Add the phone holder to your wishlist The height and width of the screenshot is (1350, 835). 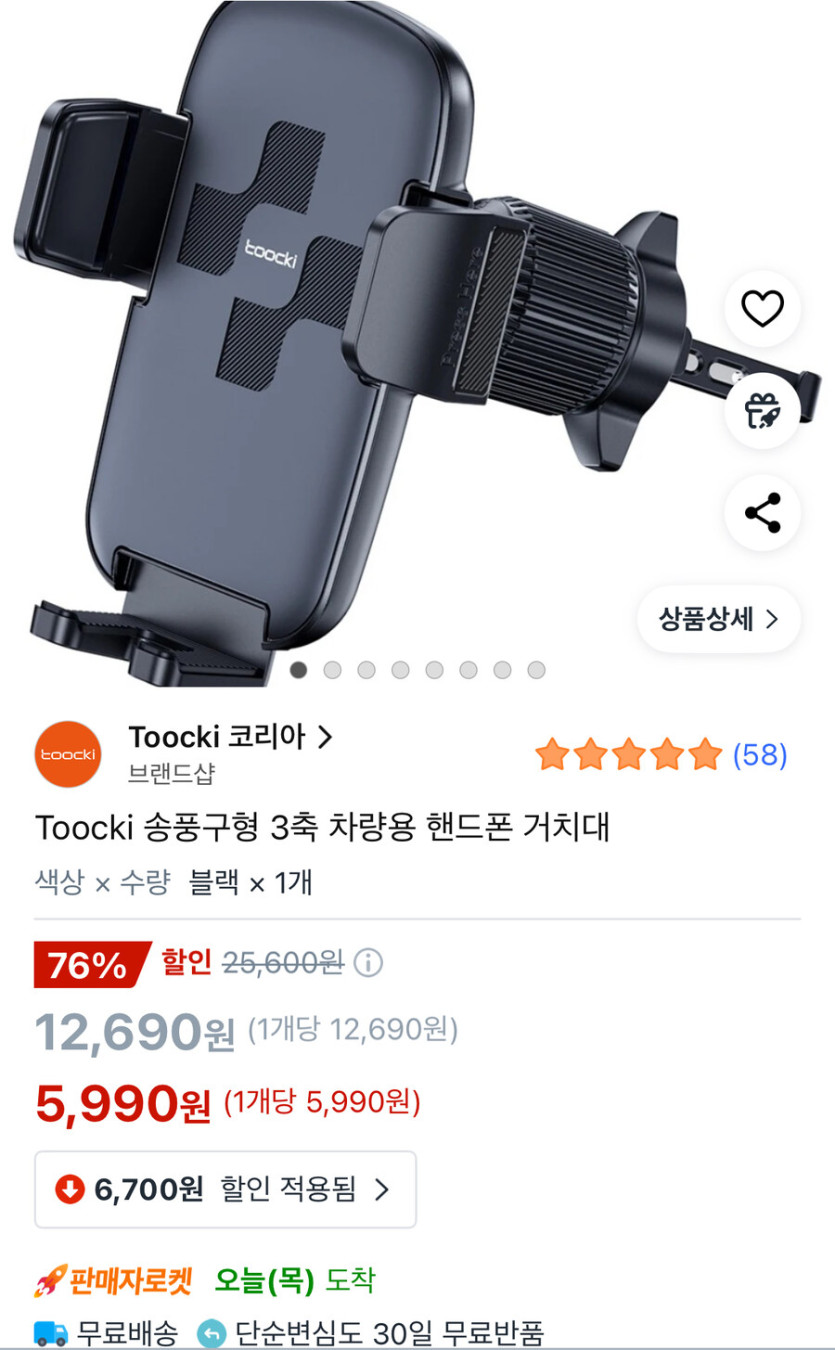click(762, 309)
